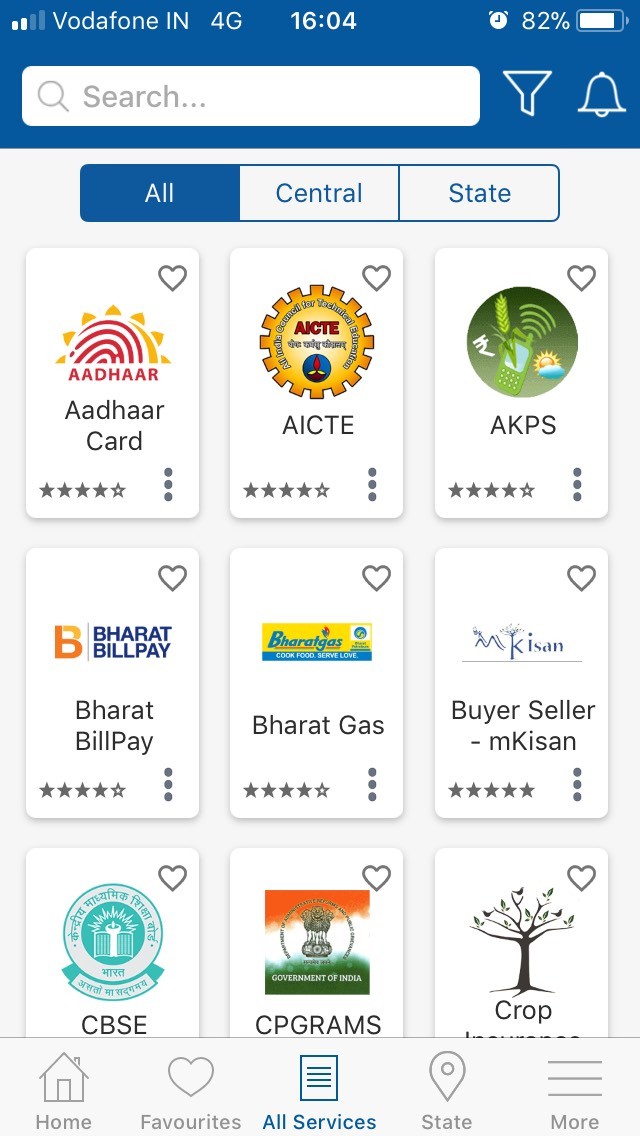640x1136 pixels.
Task: Open the Favourites tab
Action: (x=190, y=1092)
